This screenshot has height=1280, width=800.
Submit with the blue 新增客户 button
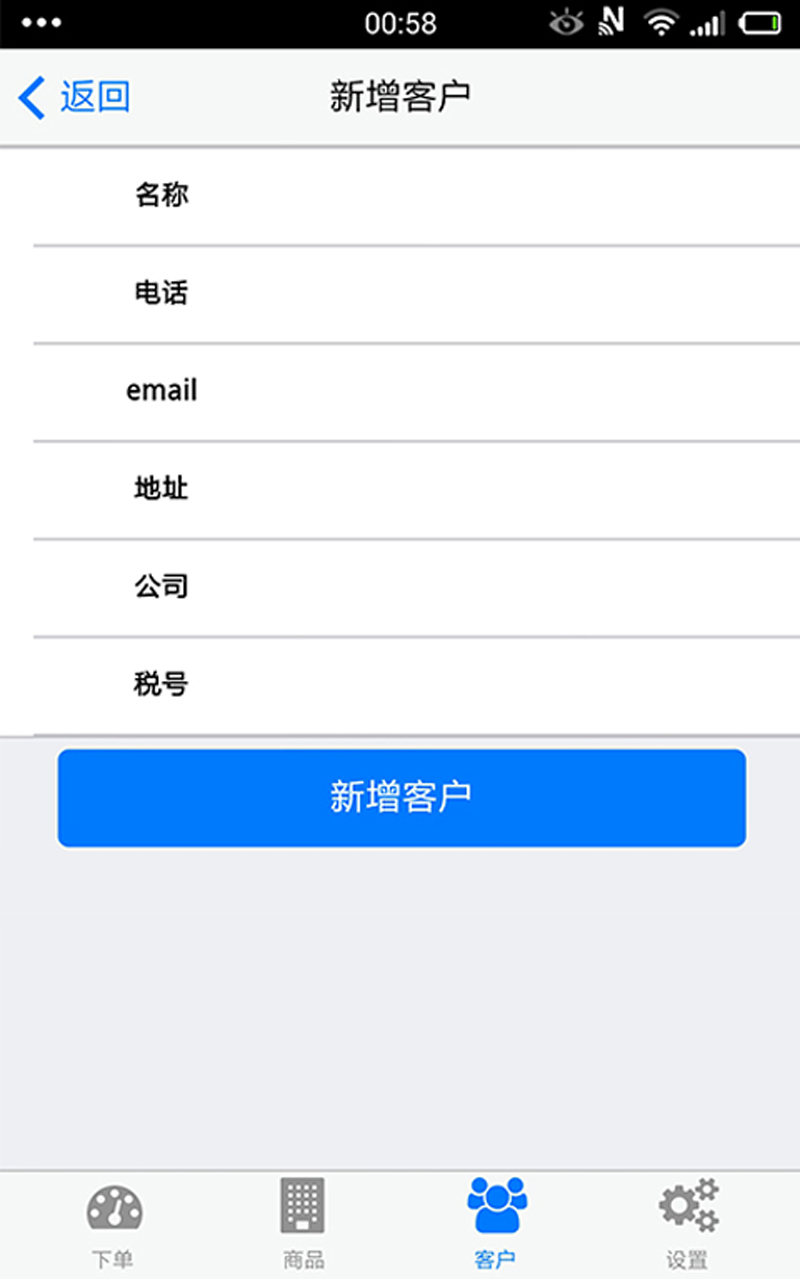[401, 798]
